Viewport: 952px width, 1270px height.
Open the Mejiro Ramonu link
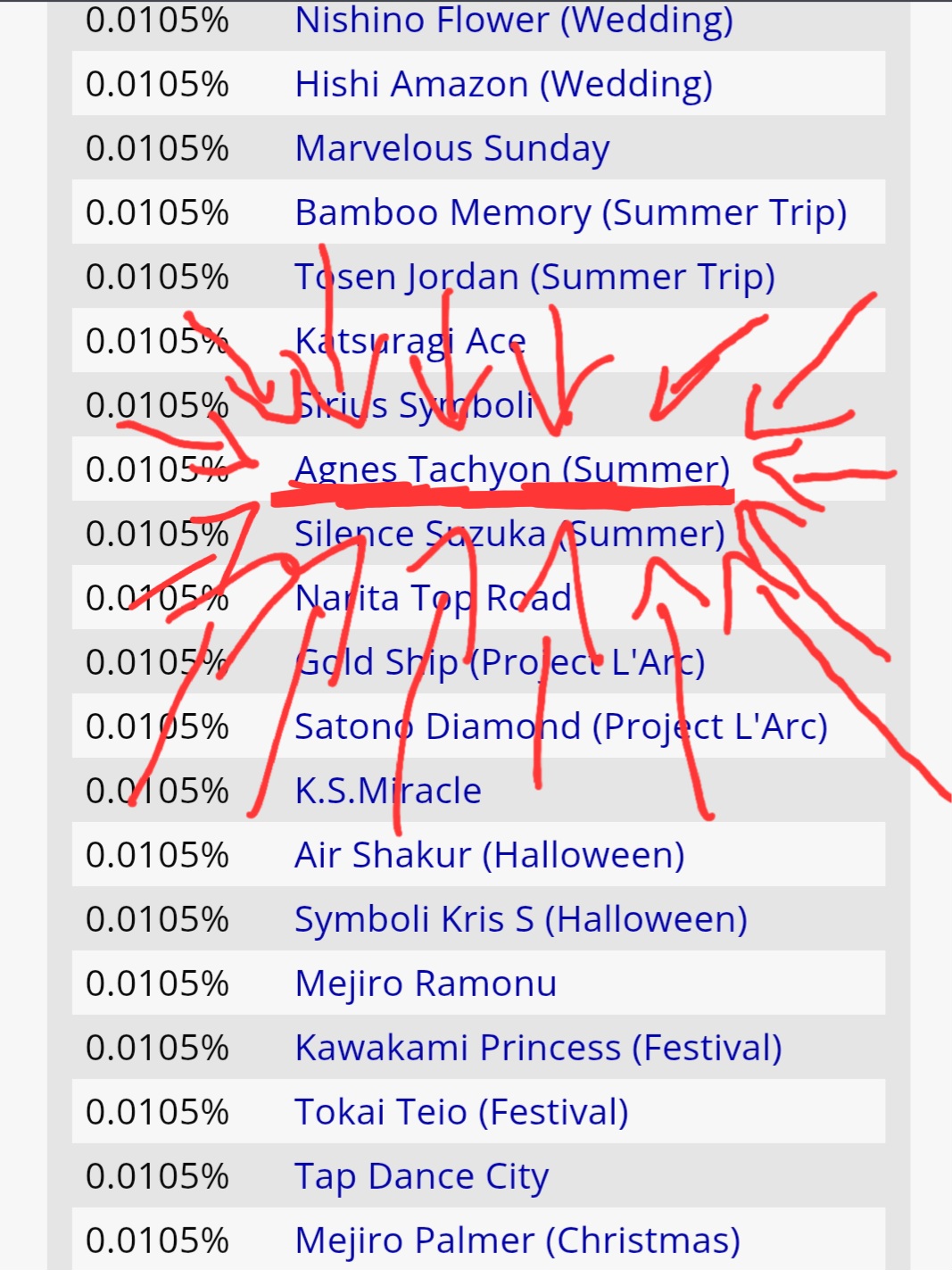pyautogui.click(x=426, y=984)
